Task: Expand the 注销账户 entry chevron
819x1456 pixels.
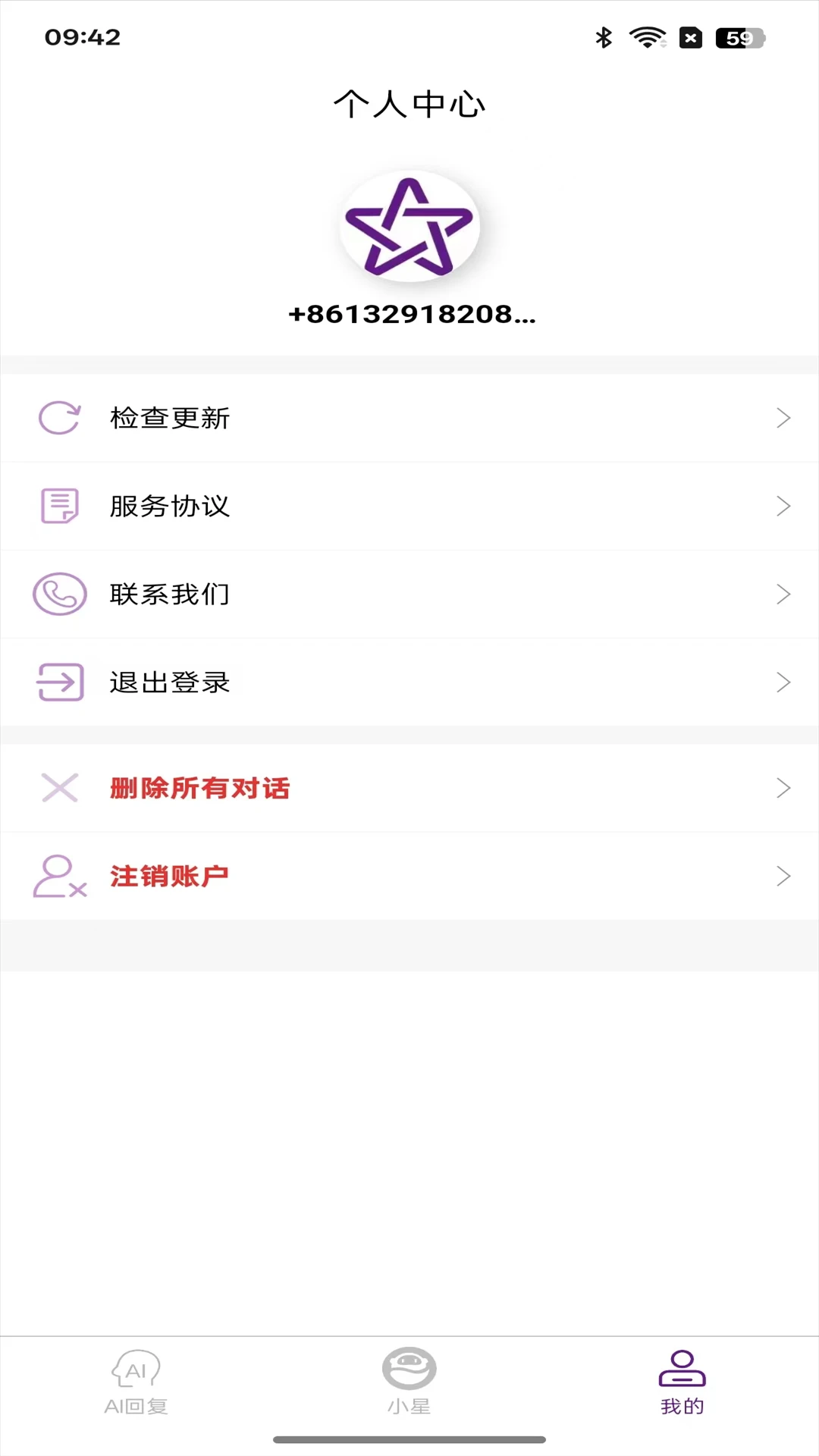Action: pyautogui.click(x=784, y=876)
